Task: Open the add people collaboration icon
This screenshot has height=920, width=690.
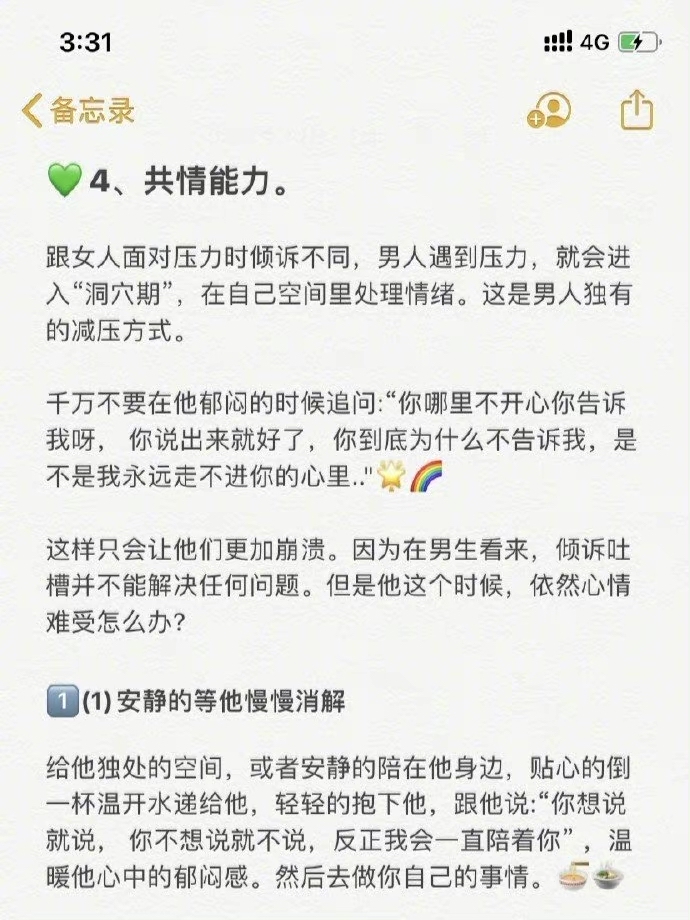Action: [549, 110]
